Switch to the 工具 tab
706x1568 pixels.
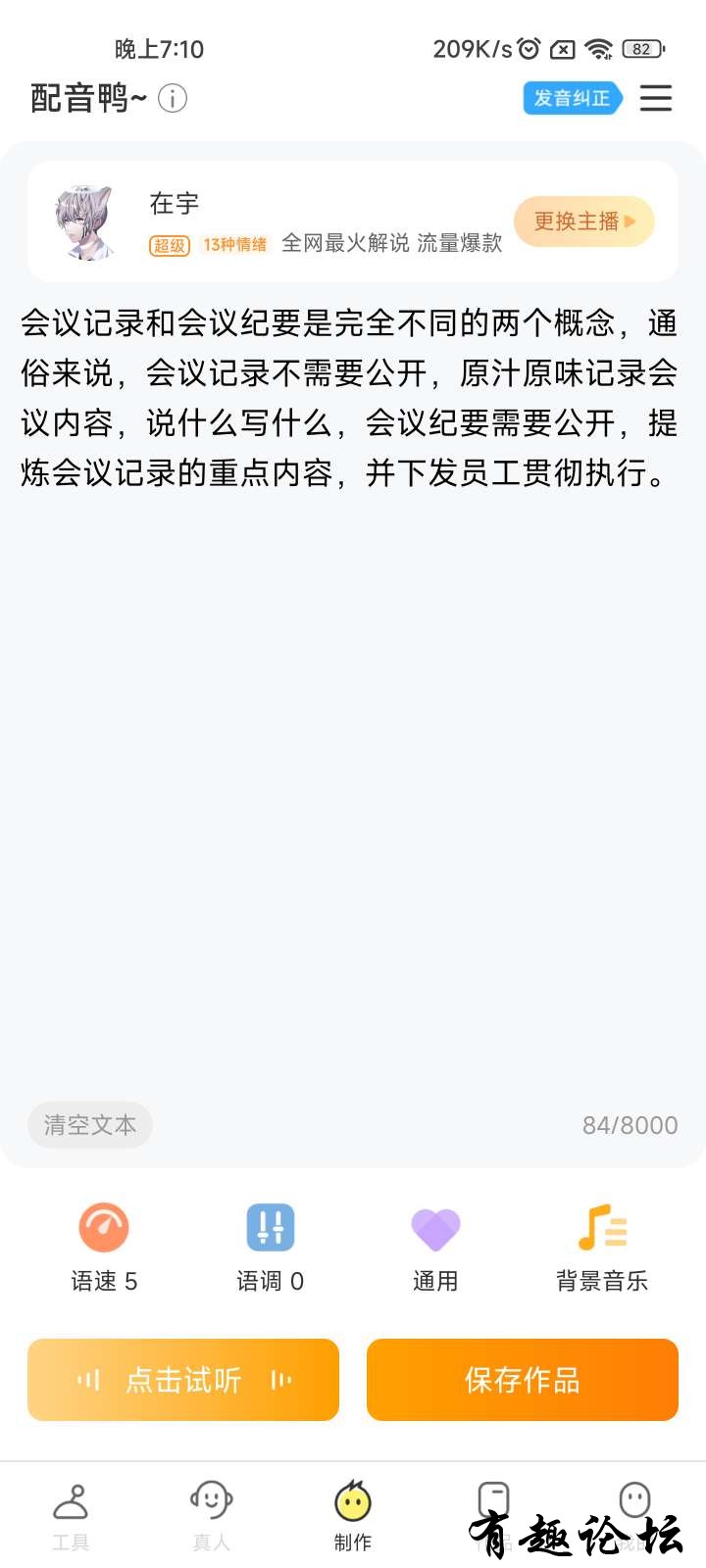coord(71,1515)
